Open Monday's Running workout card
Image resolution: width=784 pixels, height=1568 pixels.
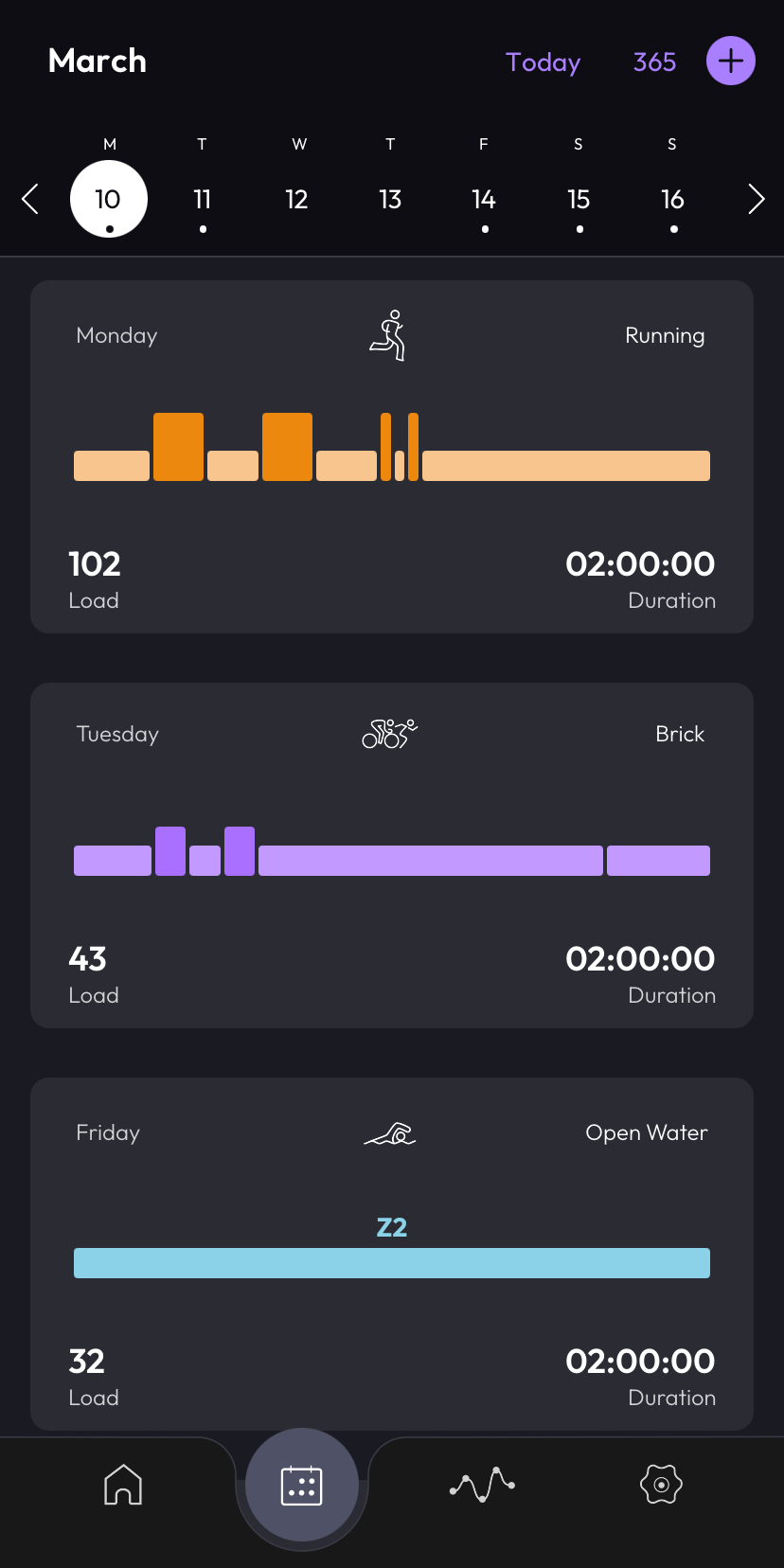pyautogui.click(x=392, y=456)
